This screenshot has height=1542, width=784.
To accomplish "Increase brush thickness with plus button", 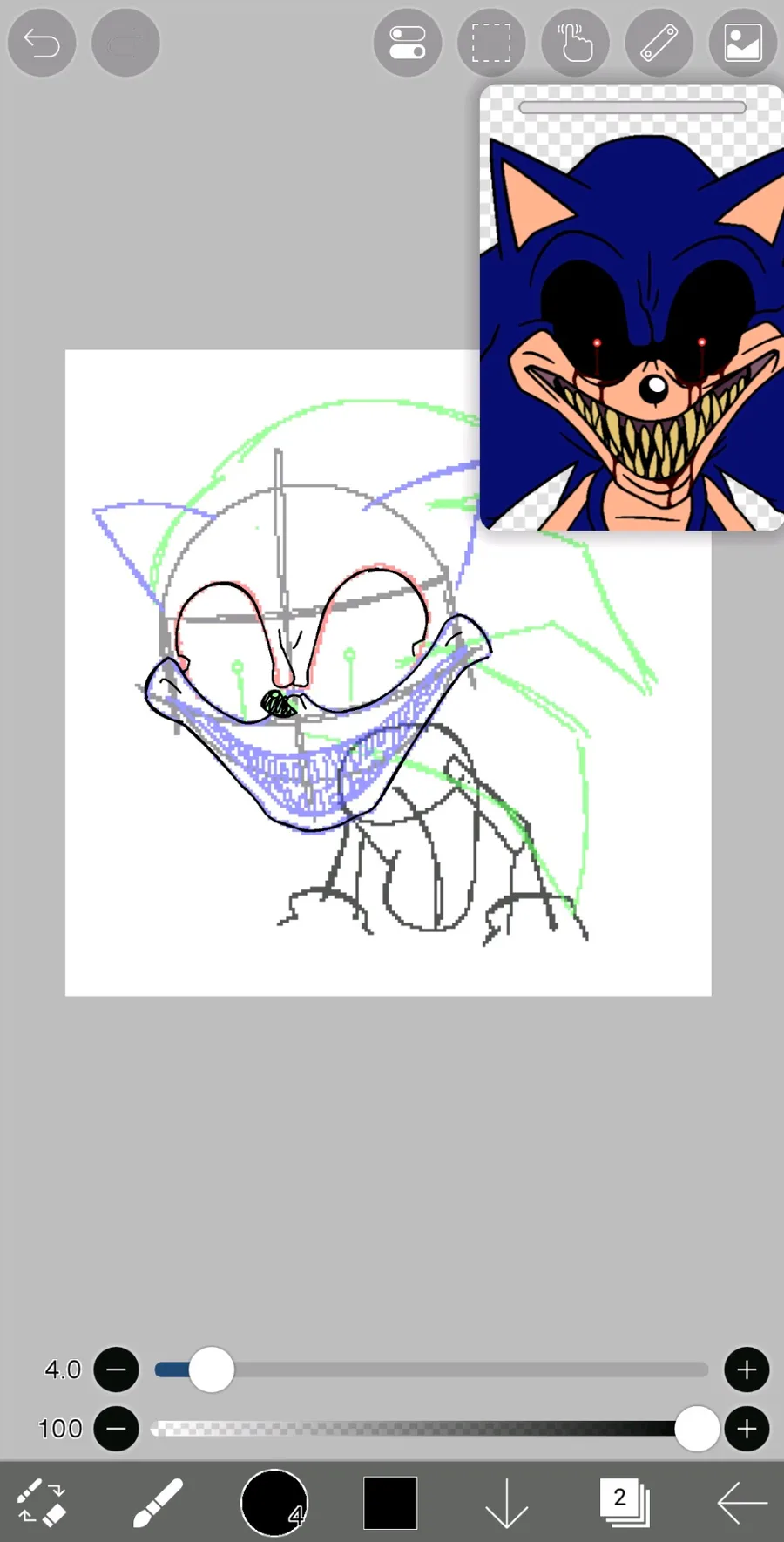I will coord(747,1370).
